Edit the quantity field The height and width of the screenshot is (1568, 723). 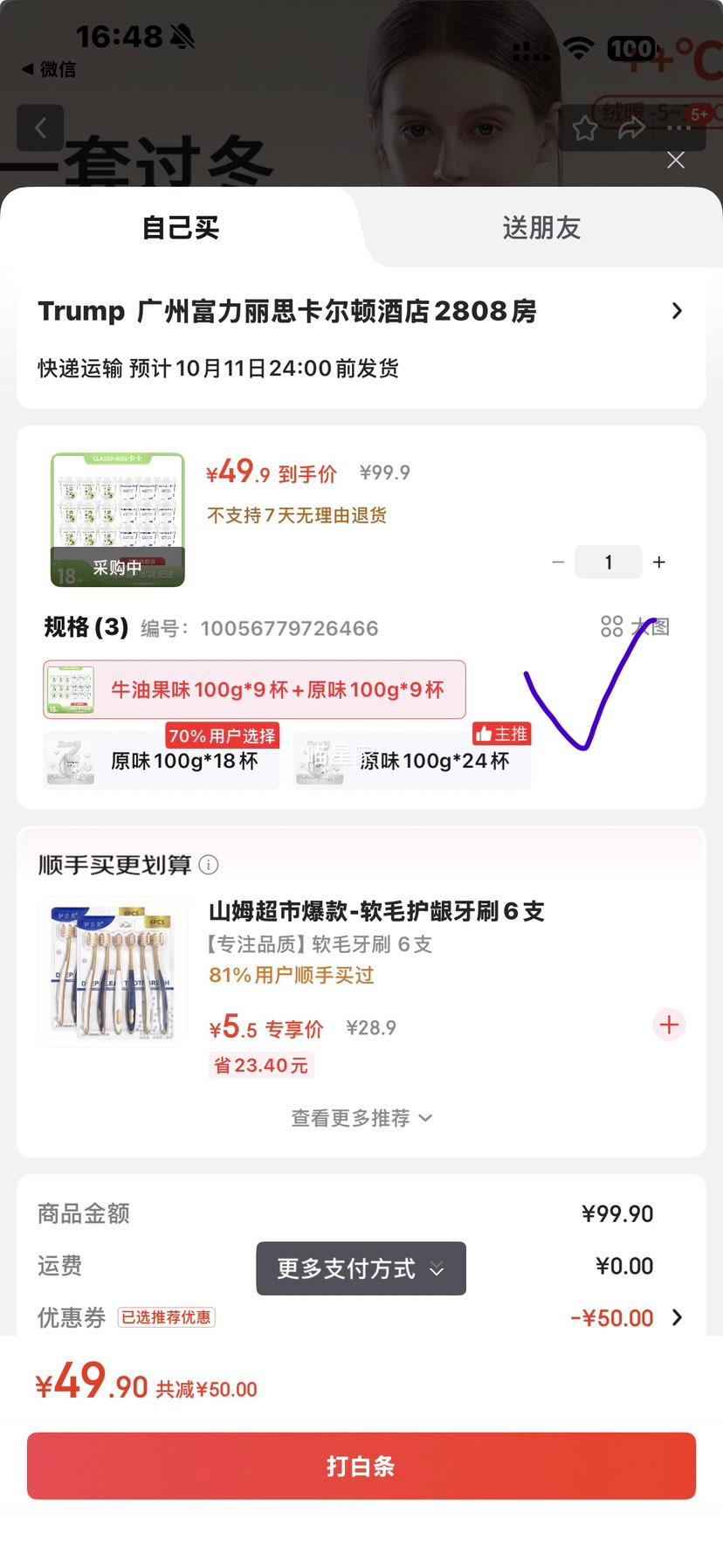pos(608,563)
